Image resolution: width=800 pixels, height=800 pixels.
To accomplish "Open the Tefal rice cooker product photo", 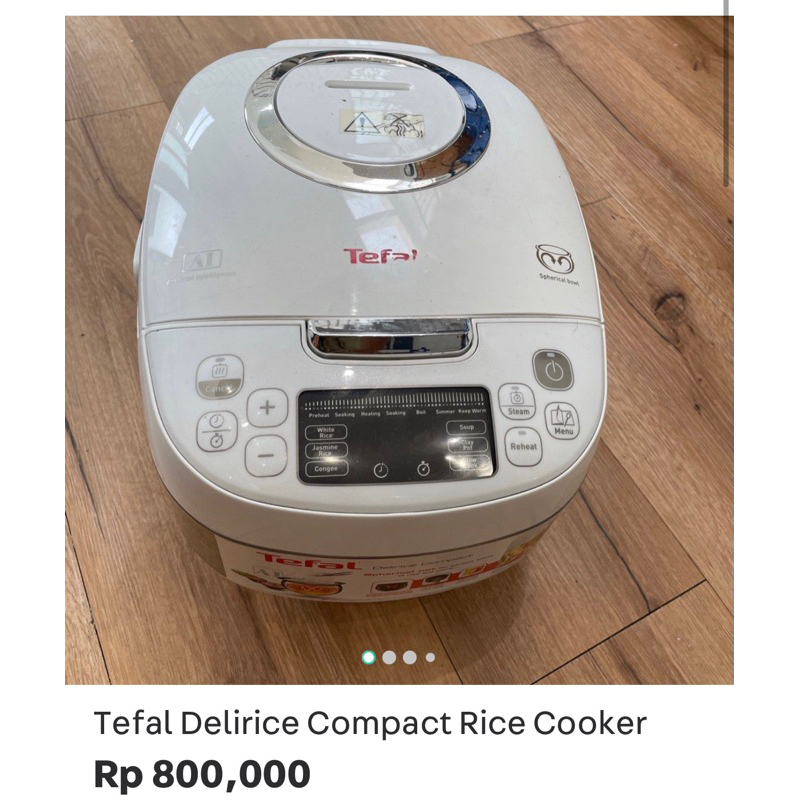I will [399, 330].
